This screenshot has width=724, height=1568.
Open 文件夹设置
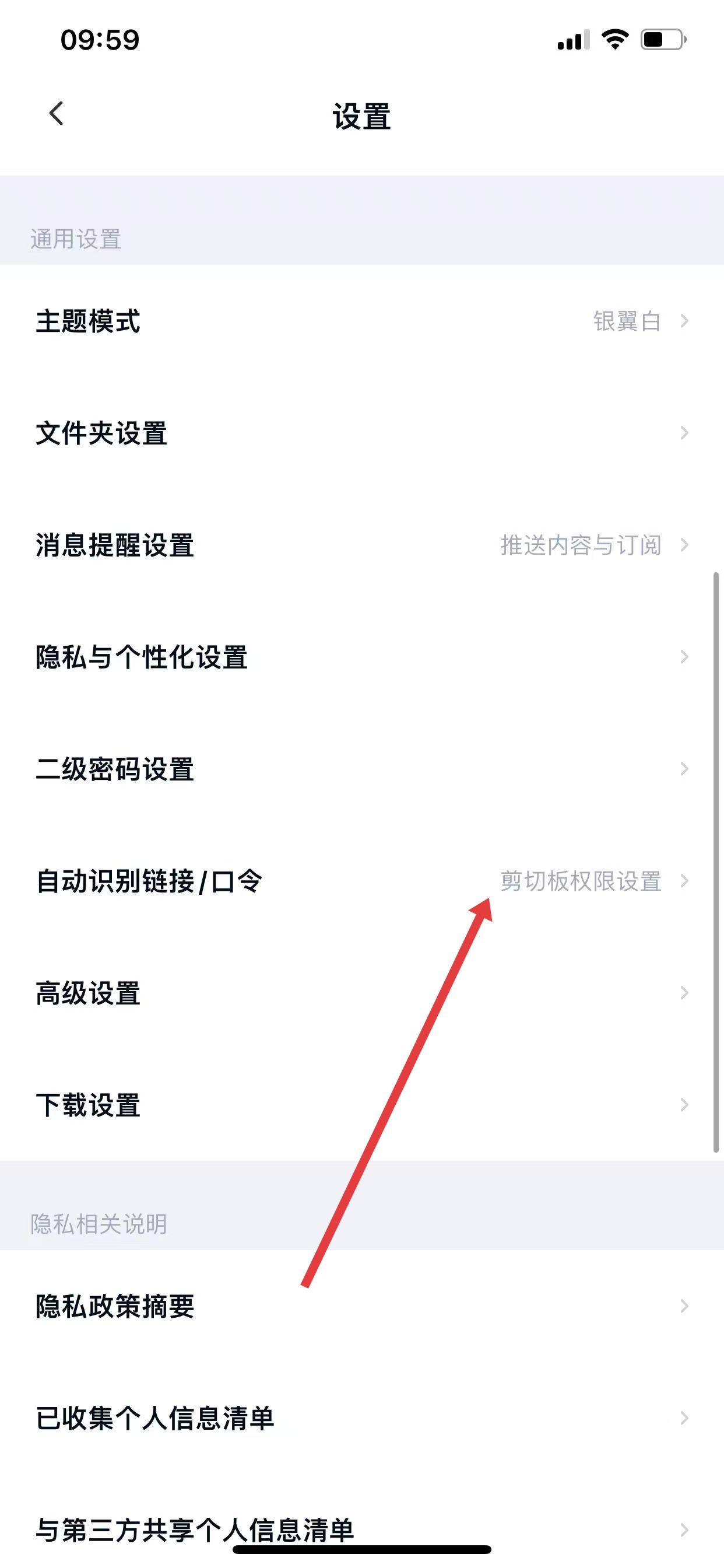click(361, 433)
